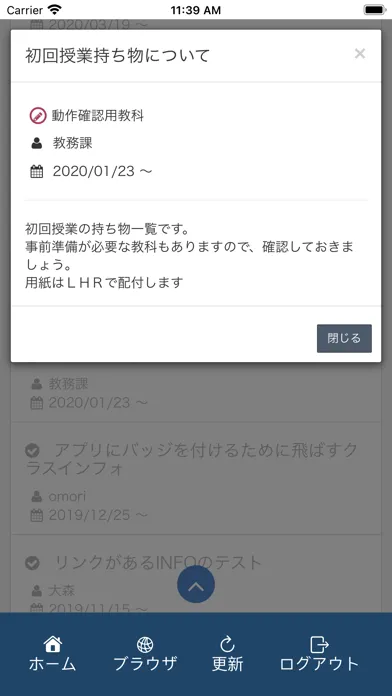
Task: Open the ブラウザ tab
Action: (145, 654)
